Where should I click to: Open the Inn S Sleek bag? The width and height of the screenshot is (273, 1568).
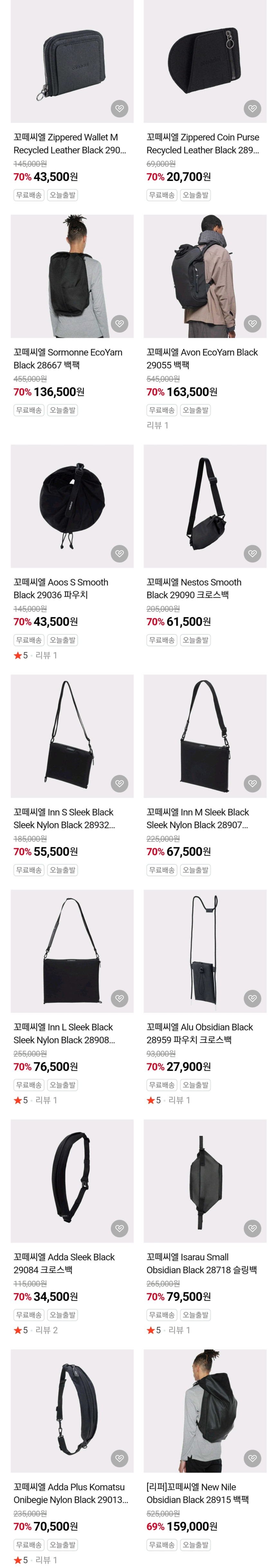(x=72, y=735)
